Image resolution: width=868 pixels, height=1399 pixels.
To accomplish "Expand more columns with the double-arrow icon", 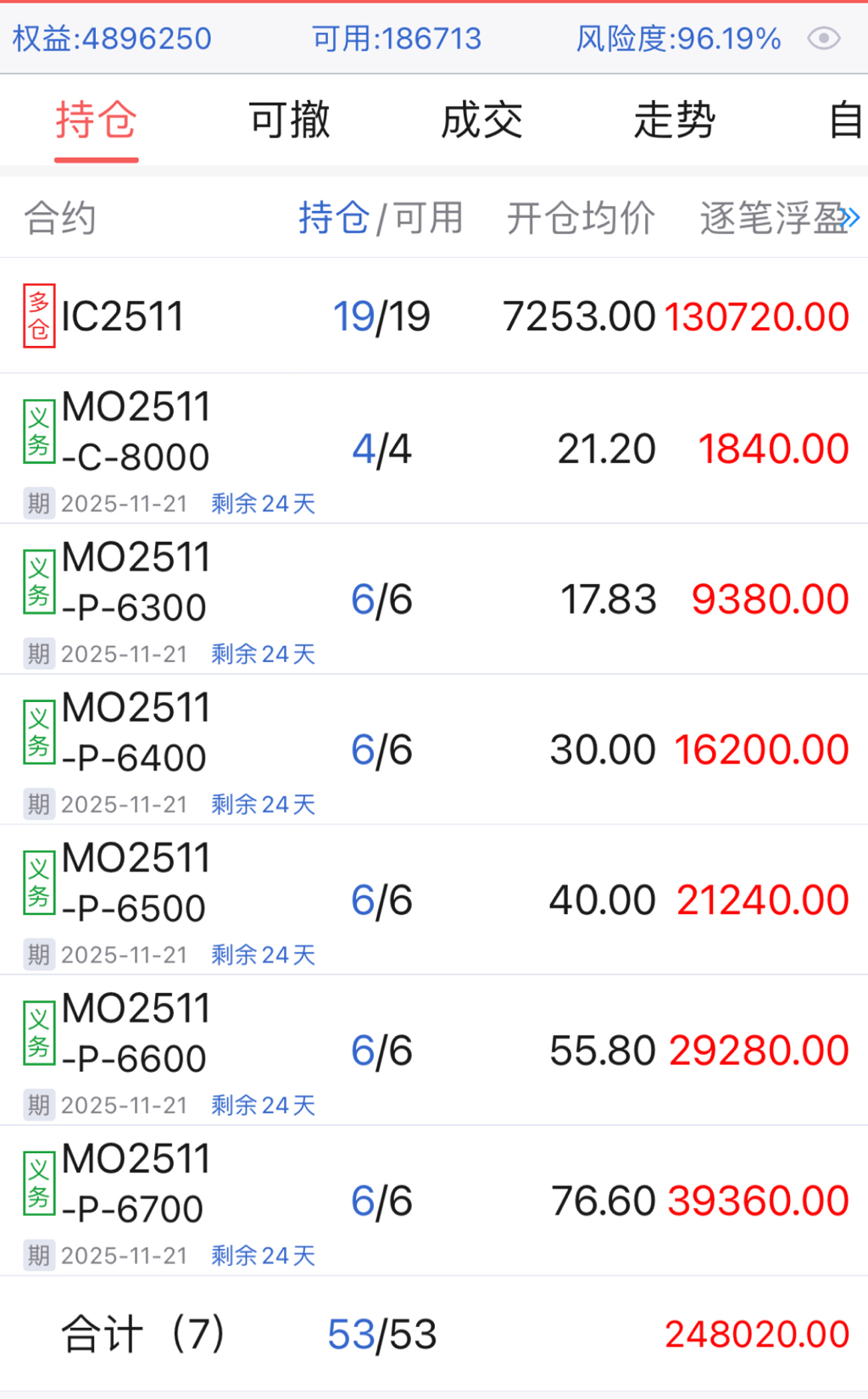I will click(x=850, y=218).
